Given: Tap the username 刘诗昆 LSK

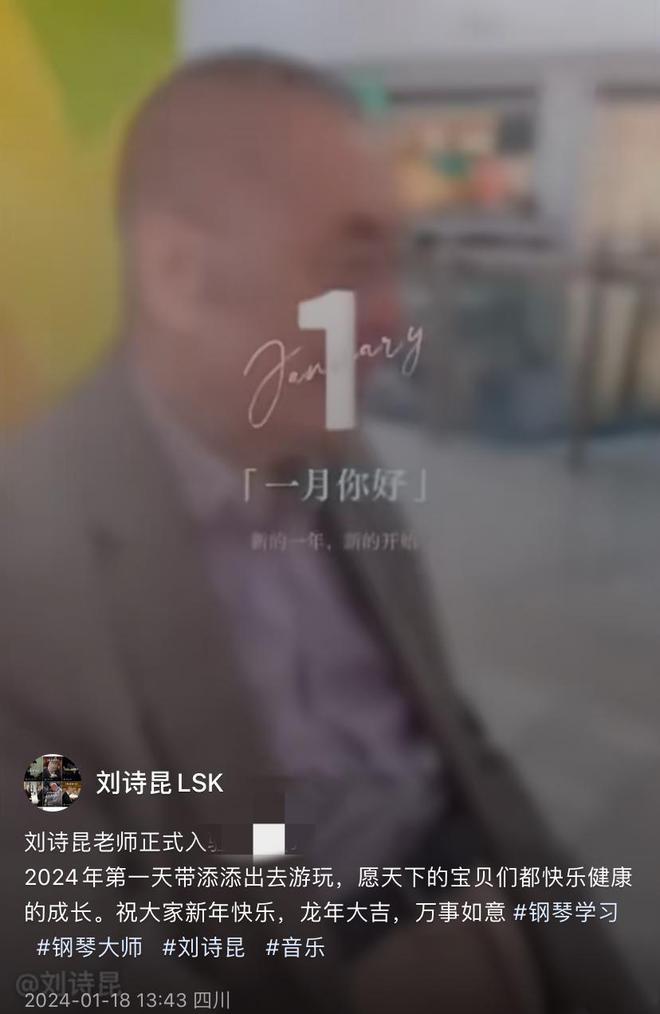Looking at the screenshot, I should 159,783.
